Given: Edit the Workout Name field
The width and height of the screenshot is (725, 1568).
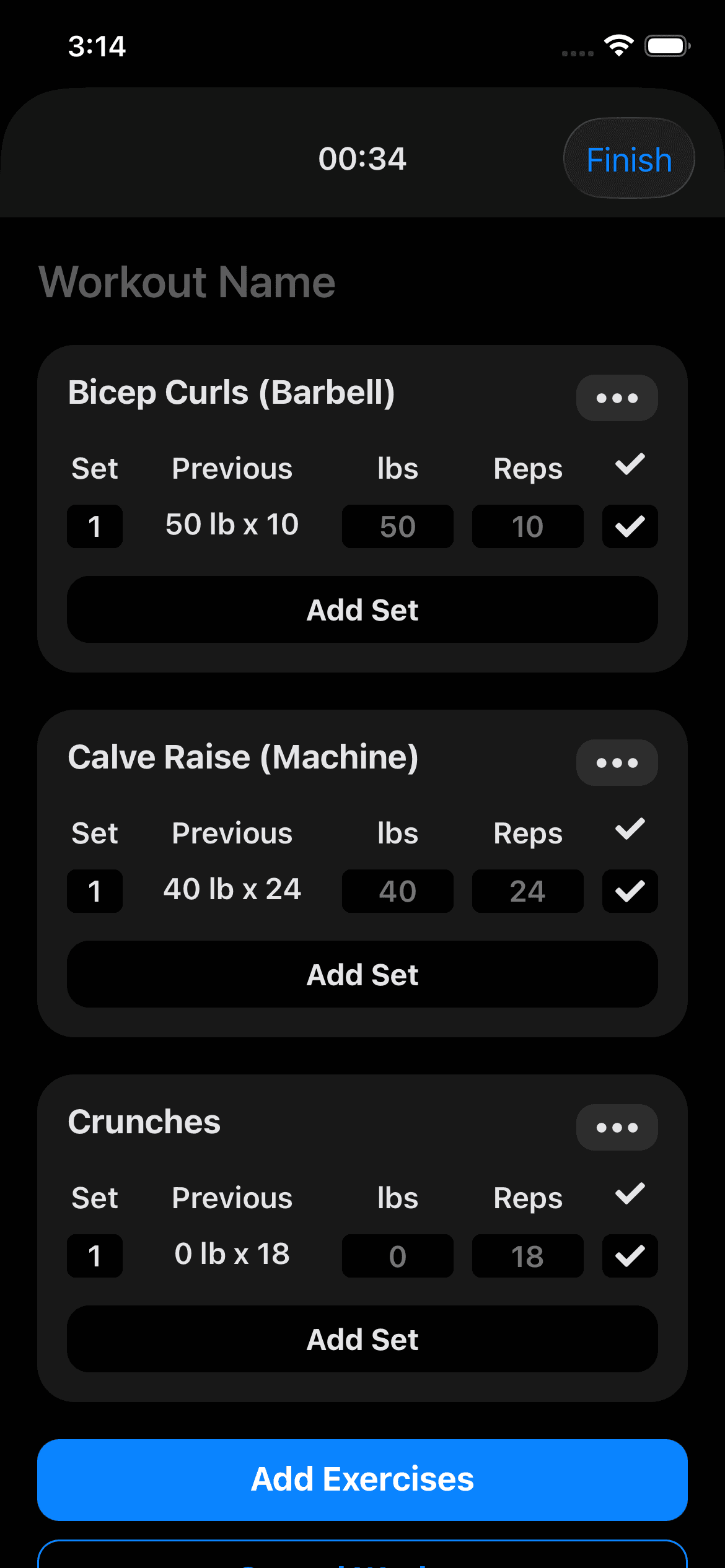Looking at the screenshot, I should [x=187, y=282].
